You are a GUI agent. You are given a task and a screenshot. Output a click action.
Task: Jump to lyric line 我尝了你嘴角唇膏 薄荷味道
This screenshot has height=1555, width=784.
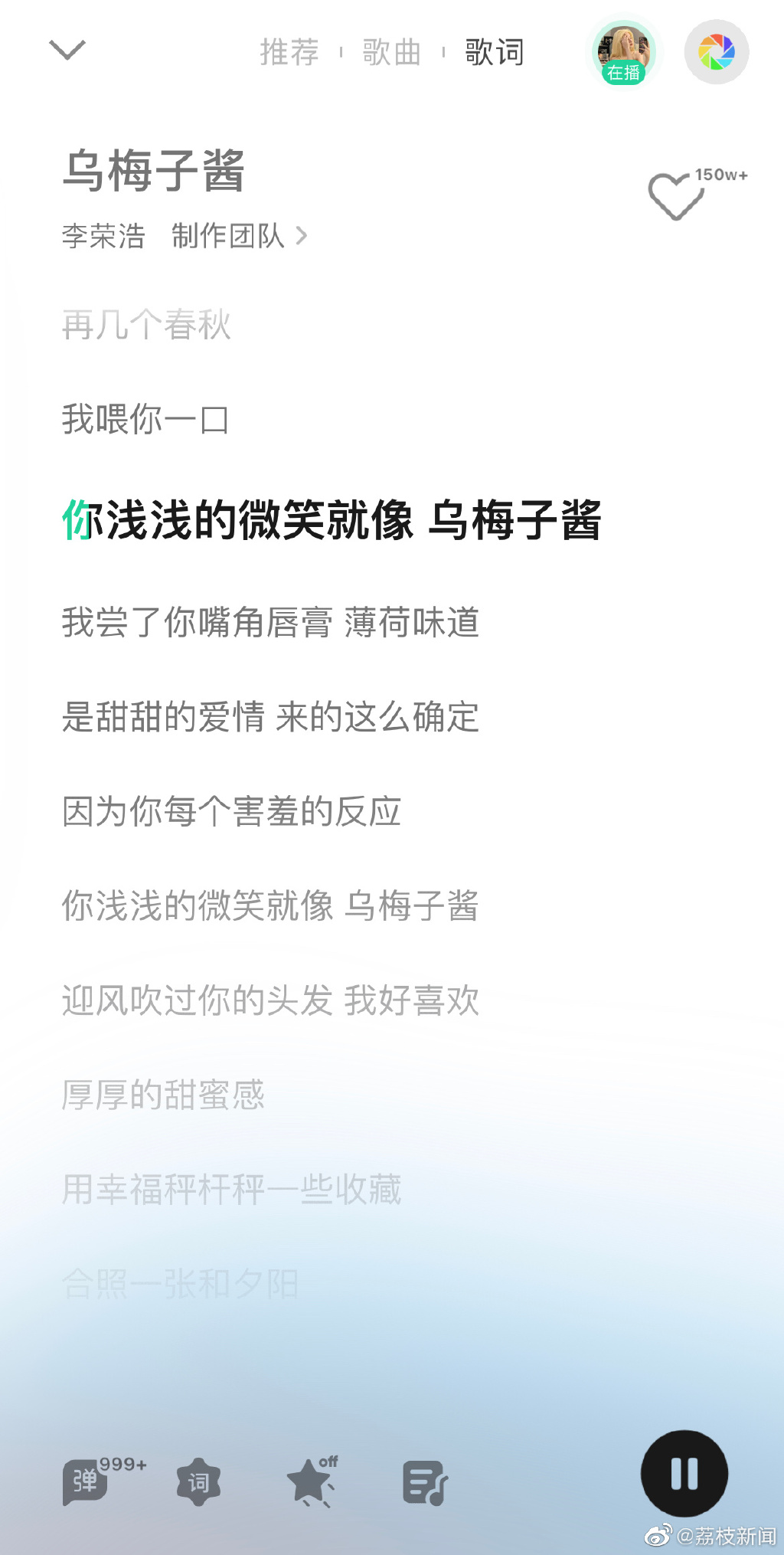pos(270,622)
